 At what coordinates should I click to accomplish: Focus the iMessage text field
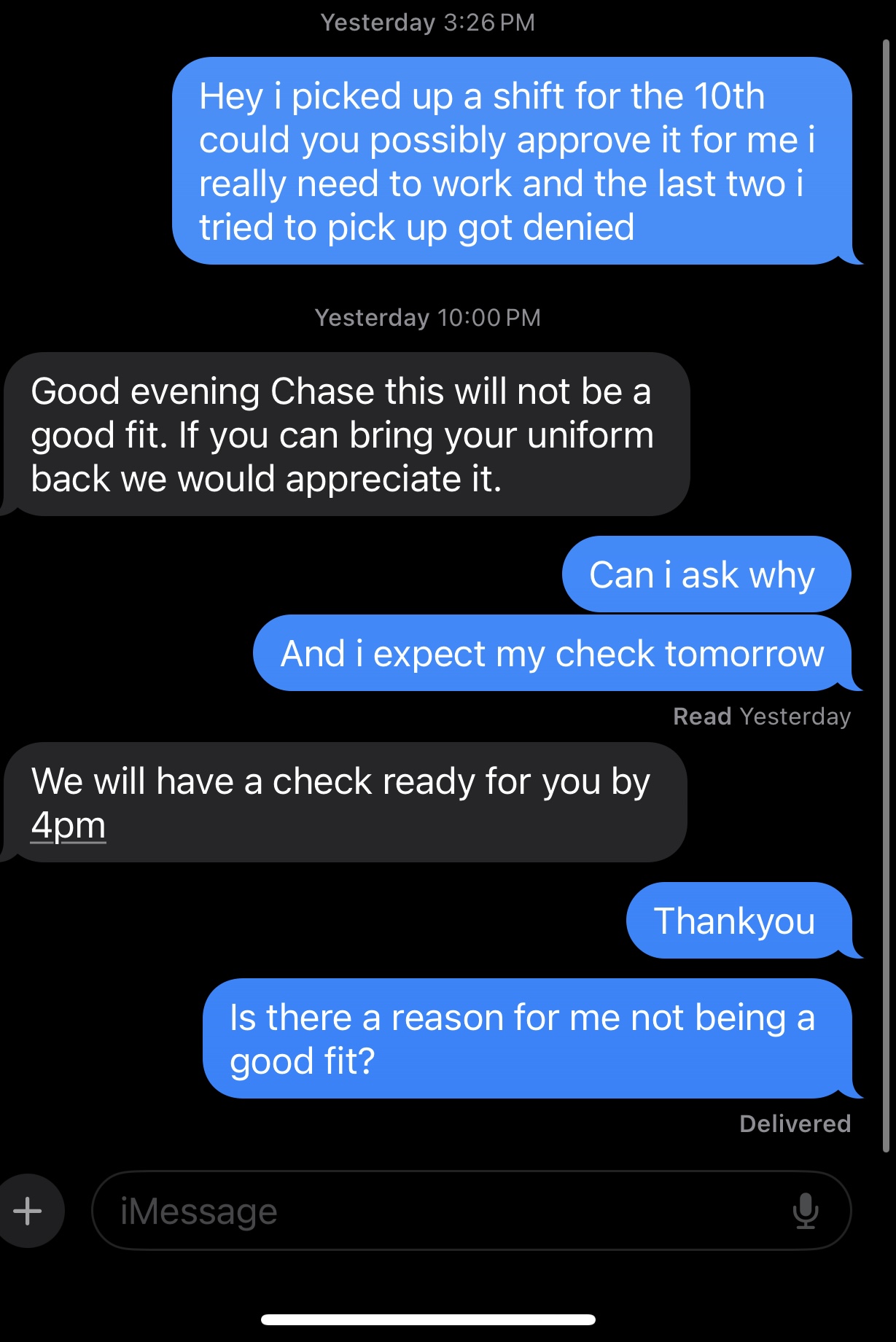[x=437, y=1211]
